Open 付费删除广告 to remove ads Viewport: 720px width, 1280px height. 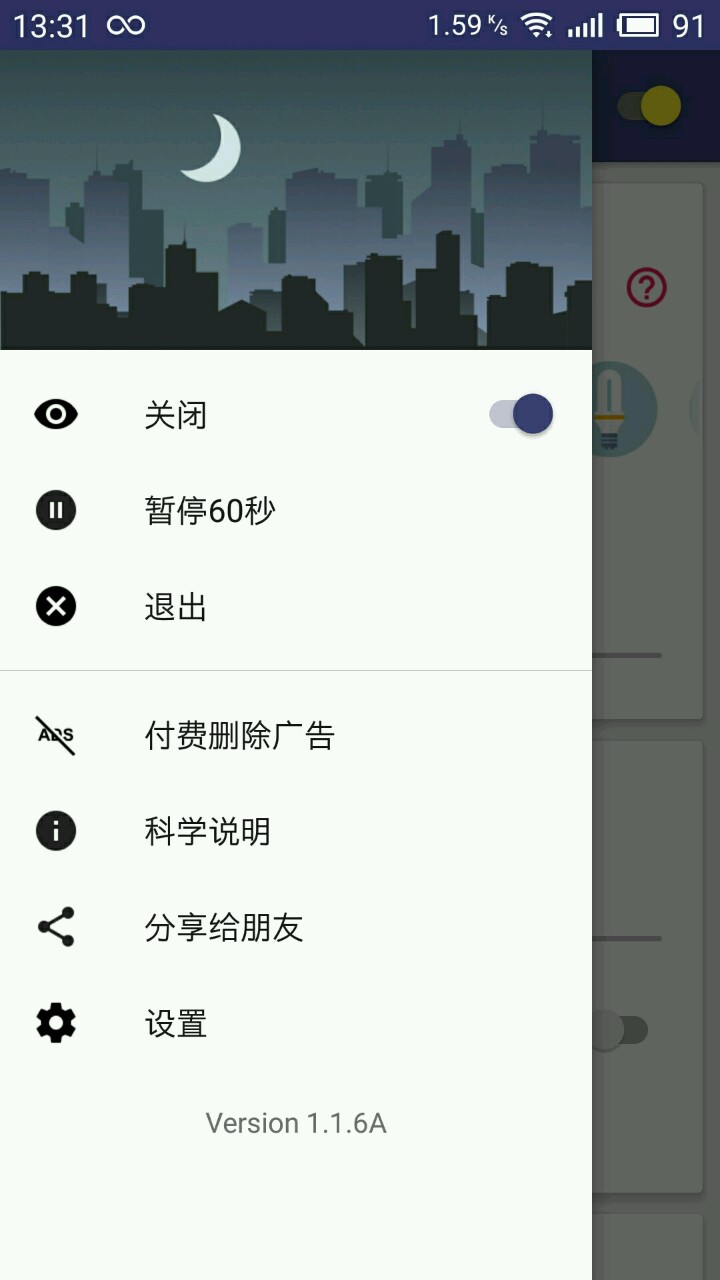click(x=296, y=735)
